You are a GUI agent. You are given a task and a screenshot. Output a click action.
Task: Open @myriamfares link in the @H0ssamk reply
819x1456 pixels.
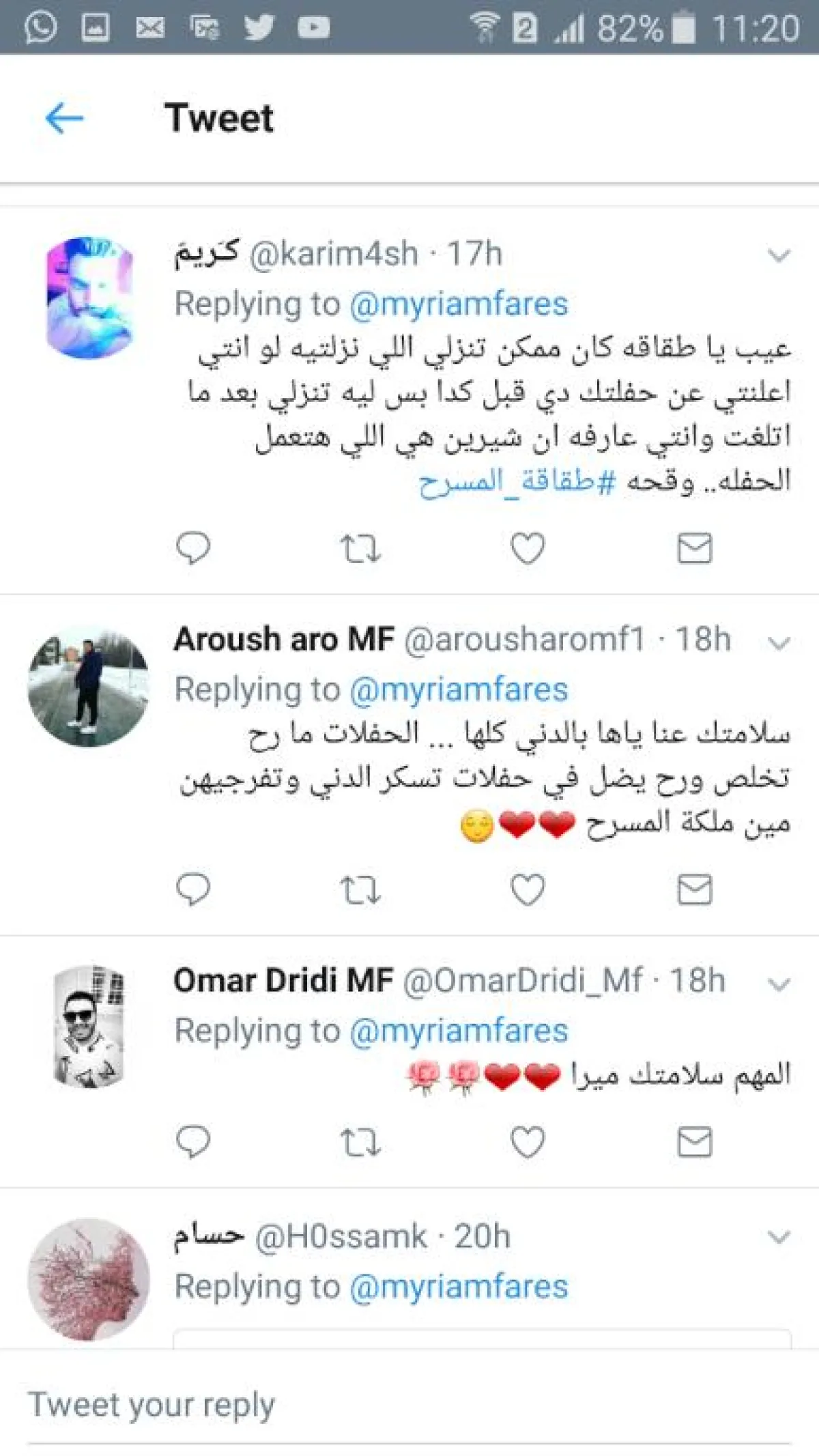pyautogui.click(x=459, y=1287)
